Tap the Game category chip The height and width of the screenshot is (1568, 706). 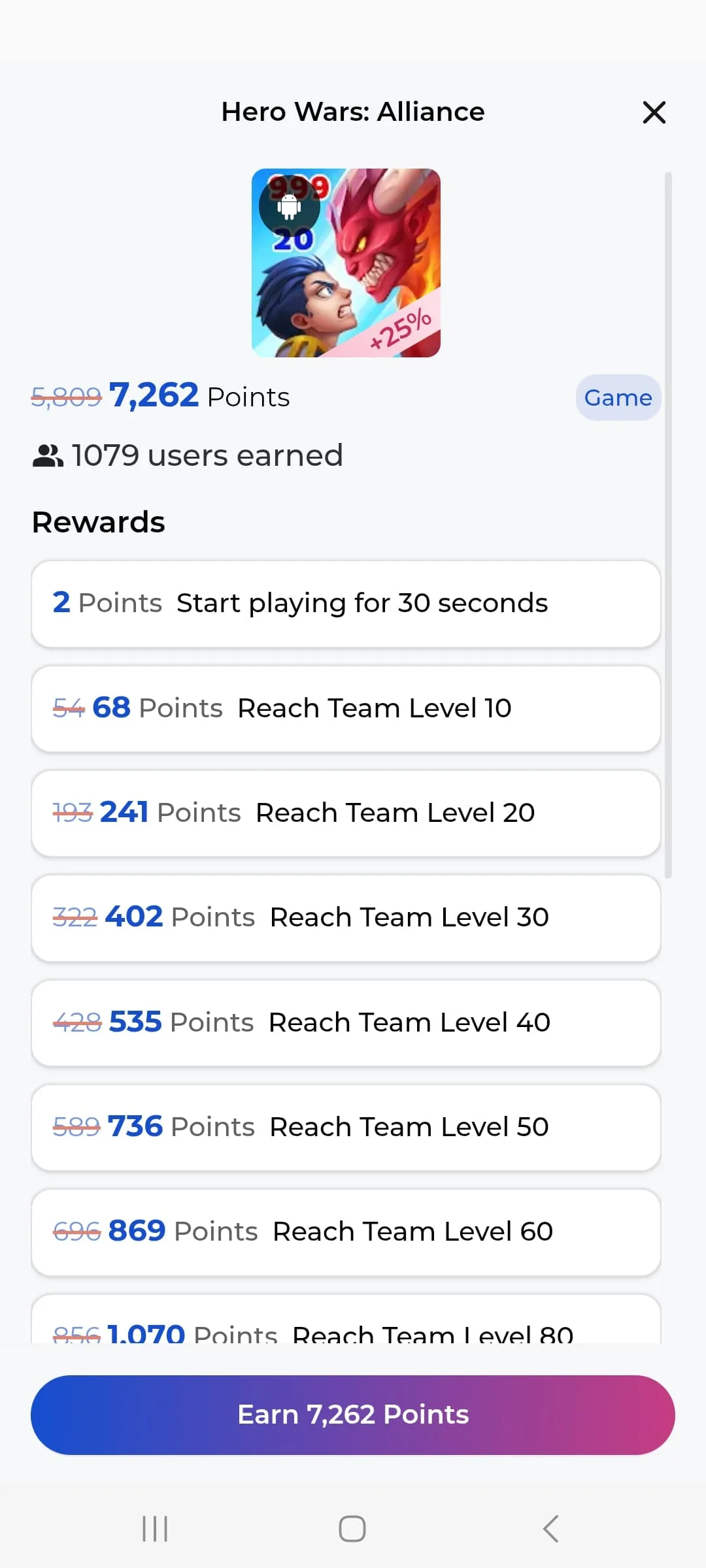pyautogui.click(x=618, y=397)
